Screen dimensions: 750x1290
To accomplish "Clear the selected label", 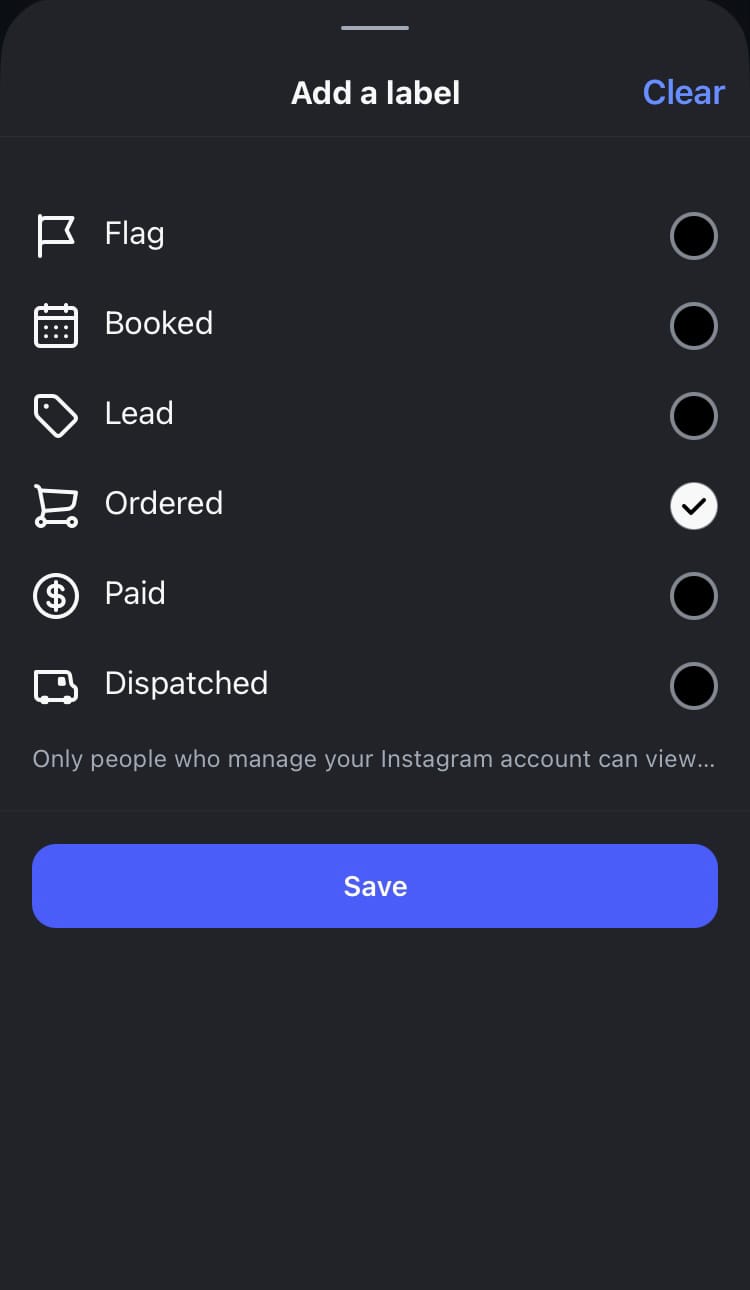I will tap(683, 93).
